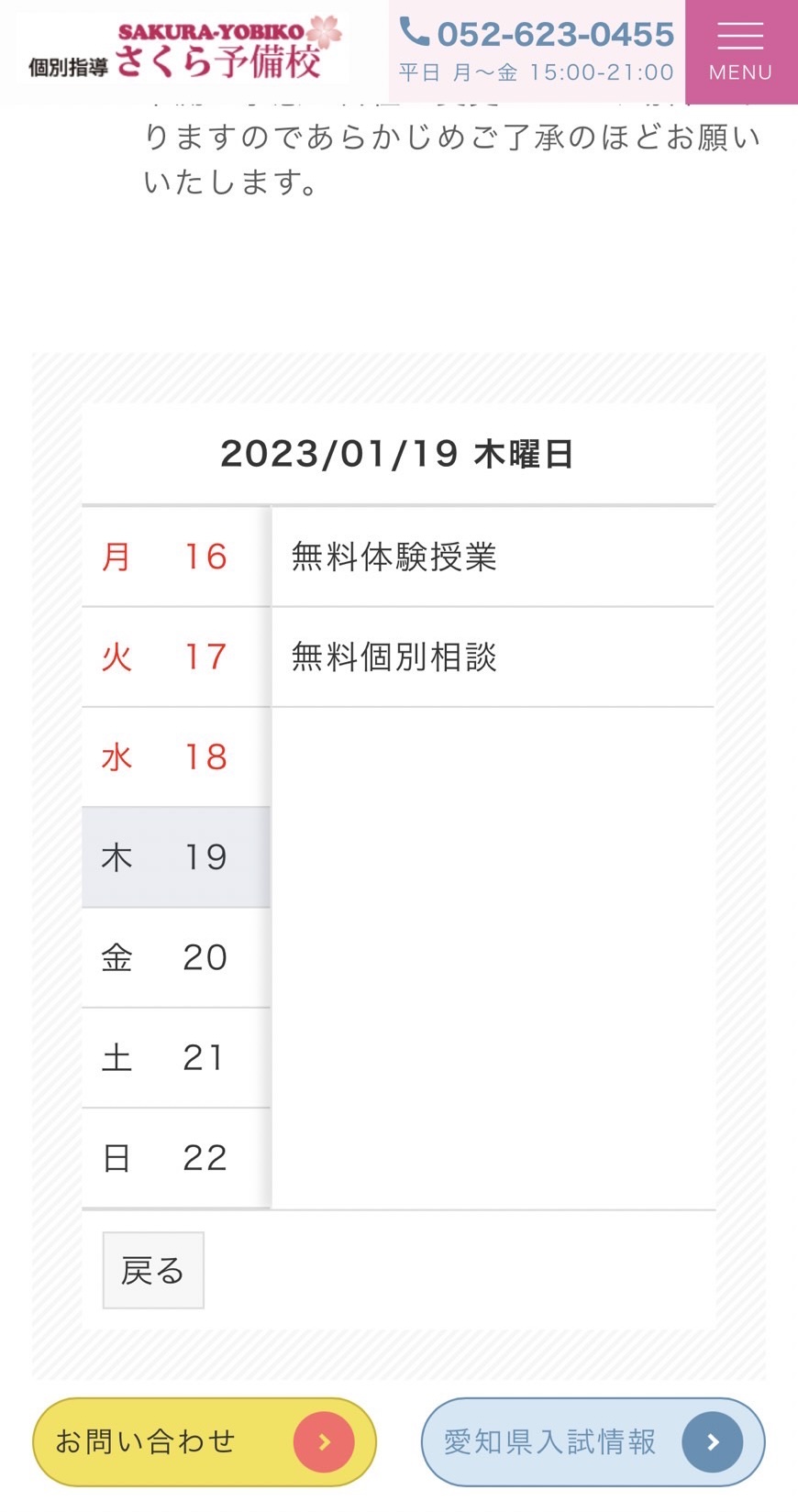The height and width of the screenshot is (1512, 798).
Task: Select Saturday 21 in the week list
Action: (x=176, y=1057)
